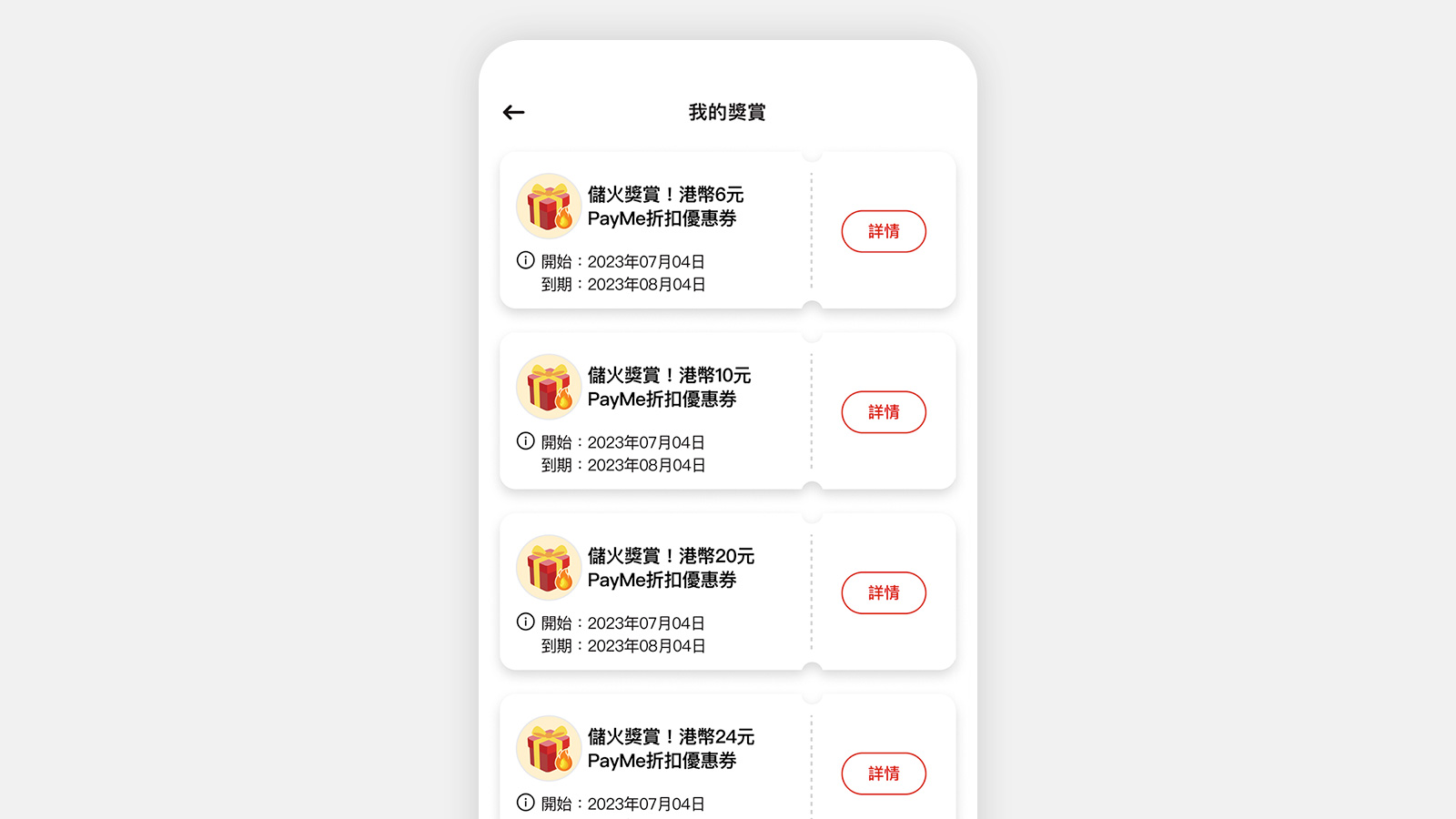Open details of the 港幣10元 coupon
This screenshot has width=1456, height=819.
pyautogui.click(x=883, y=412)
